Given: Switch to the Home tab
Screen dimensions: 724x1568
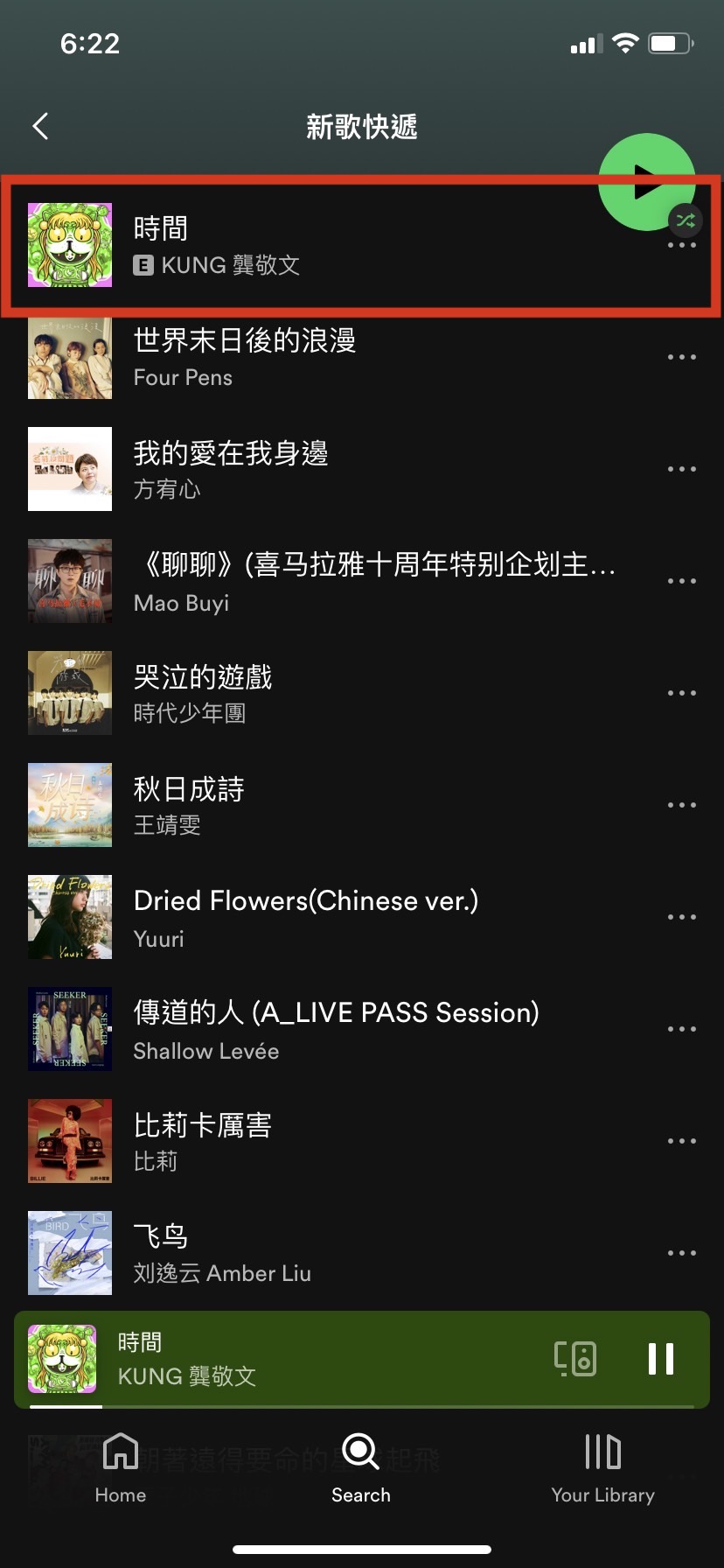Looking at the screenshot, I should coord(121,1468).
